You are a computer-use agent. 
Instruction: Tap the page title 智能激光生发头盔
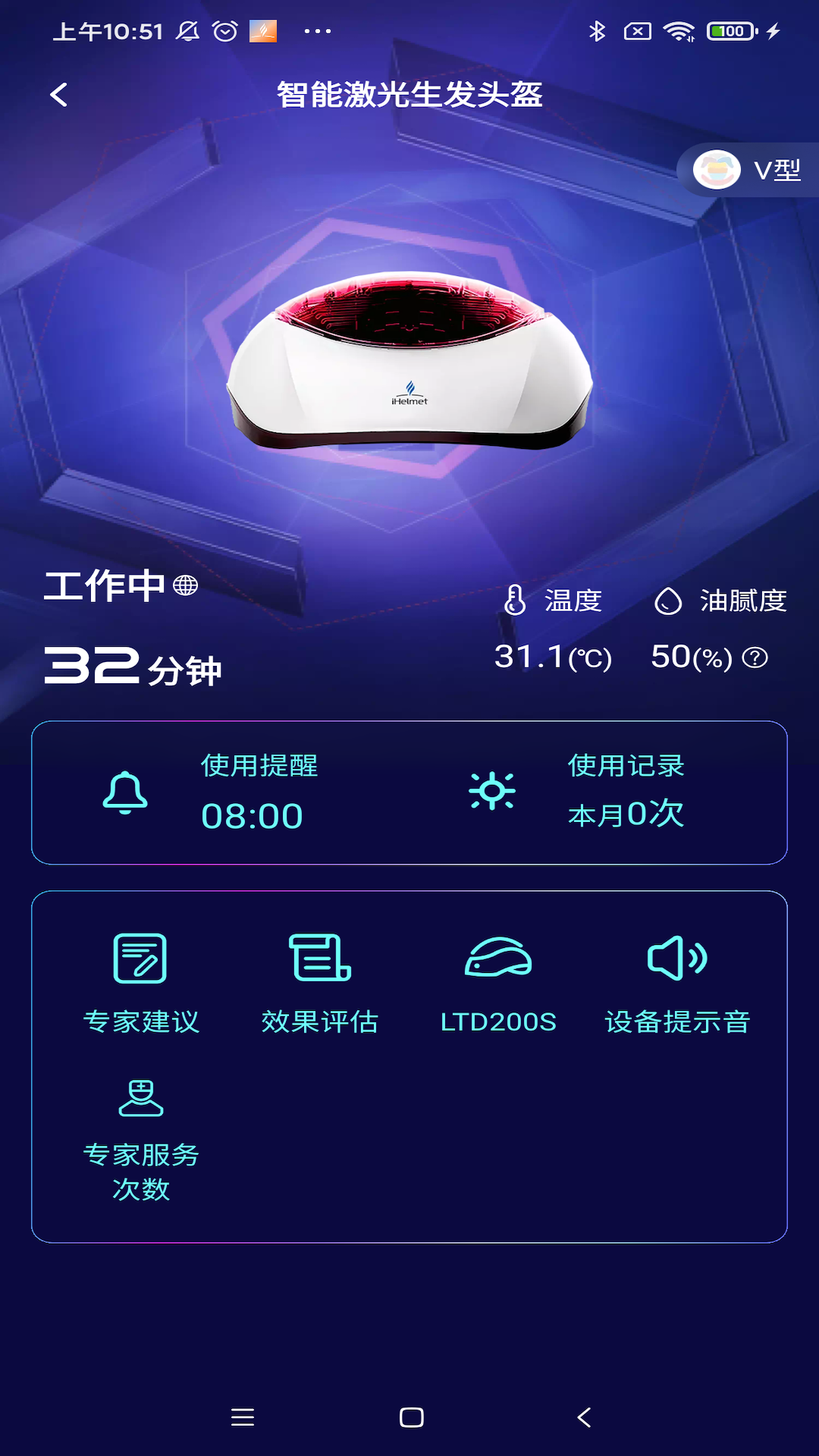tap(409, 96)
